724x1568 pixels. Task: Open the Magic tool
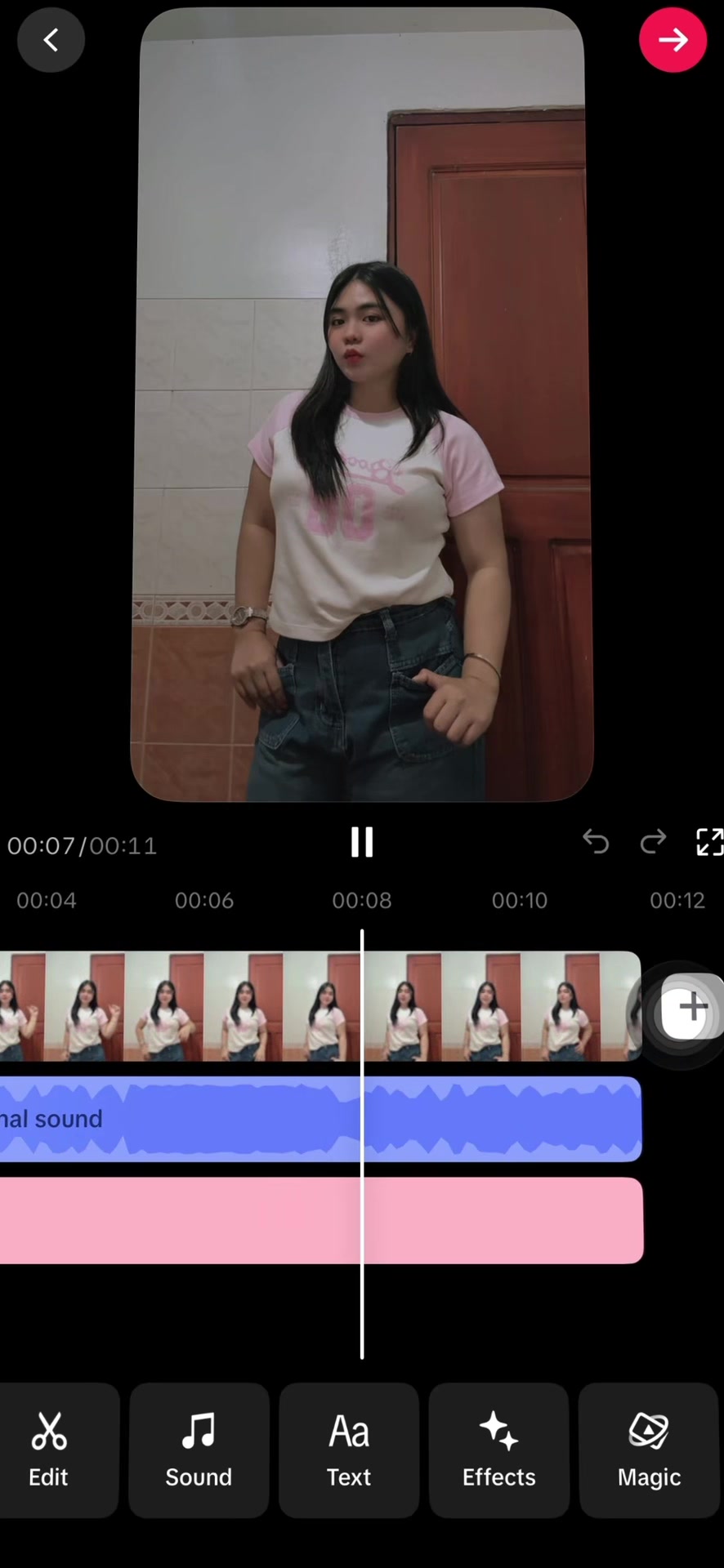(649, 1450)
